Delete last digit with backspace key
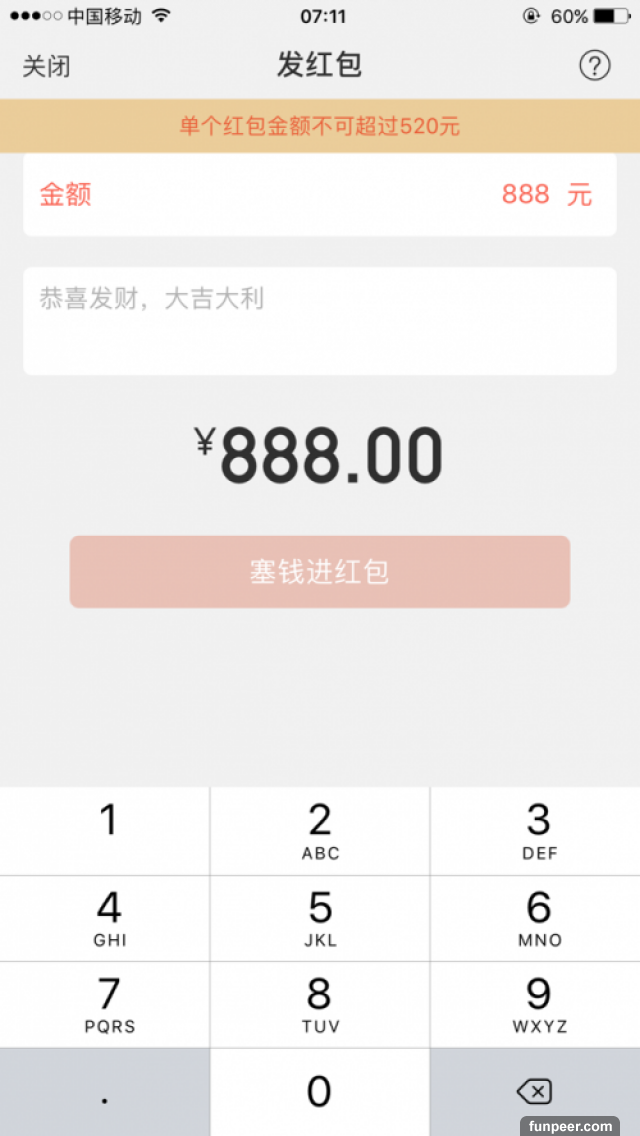This screenshot has width=640, height=1136. [x=535, y=1092]
